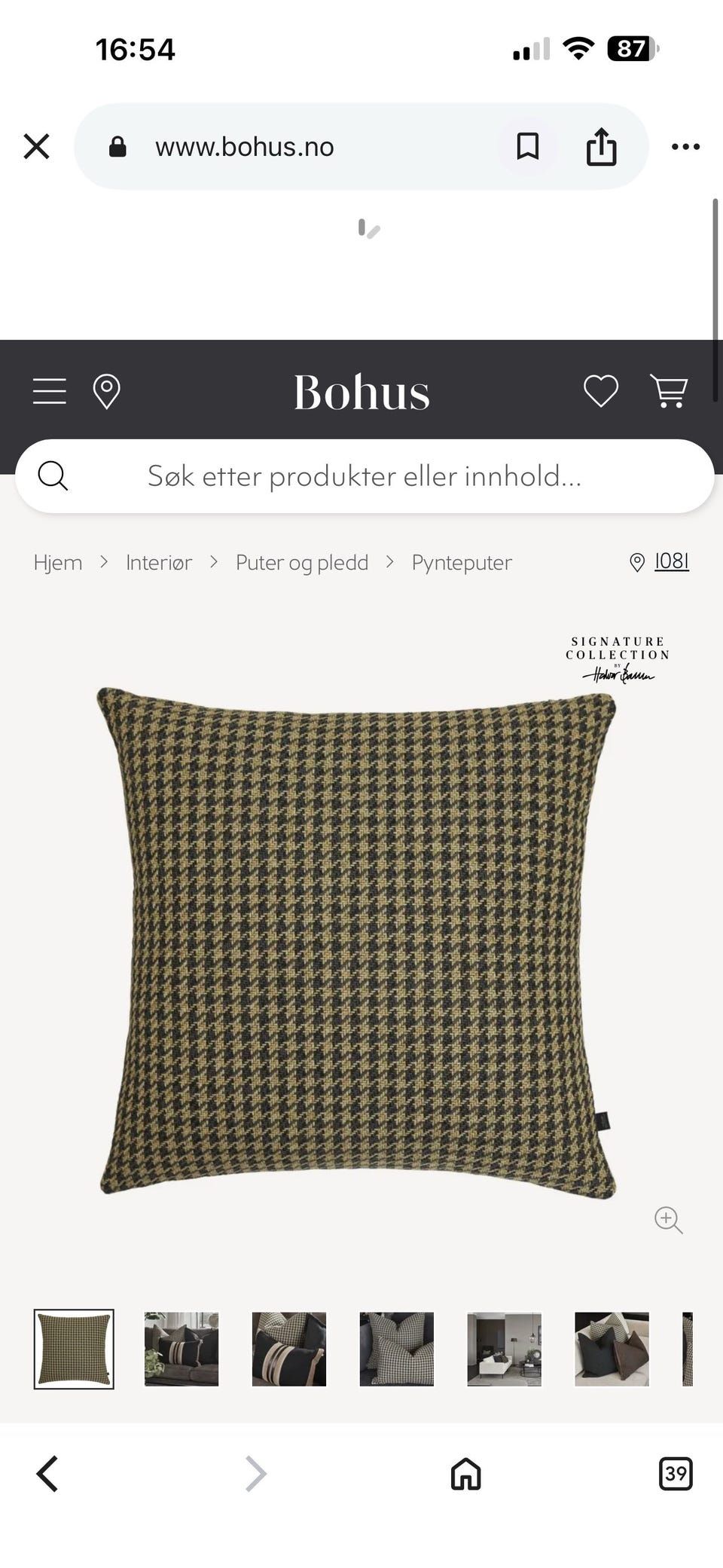Go back to the previous page
723x1568 pixels.
pos(47,1473)
